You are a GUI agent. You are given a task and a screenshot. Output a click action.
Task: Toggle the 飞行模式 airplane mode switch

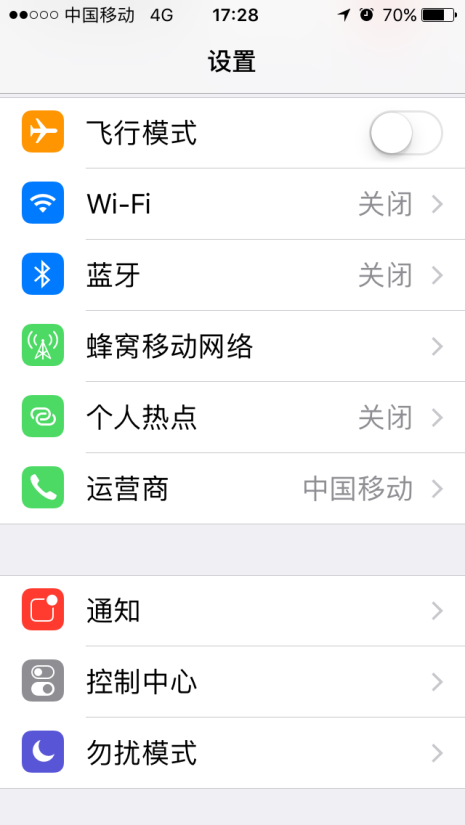point(406,132)
